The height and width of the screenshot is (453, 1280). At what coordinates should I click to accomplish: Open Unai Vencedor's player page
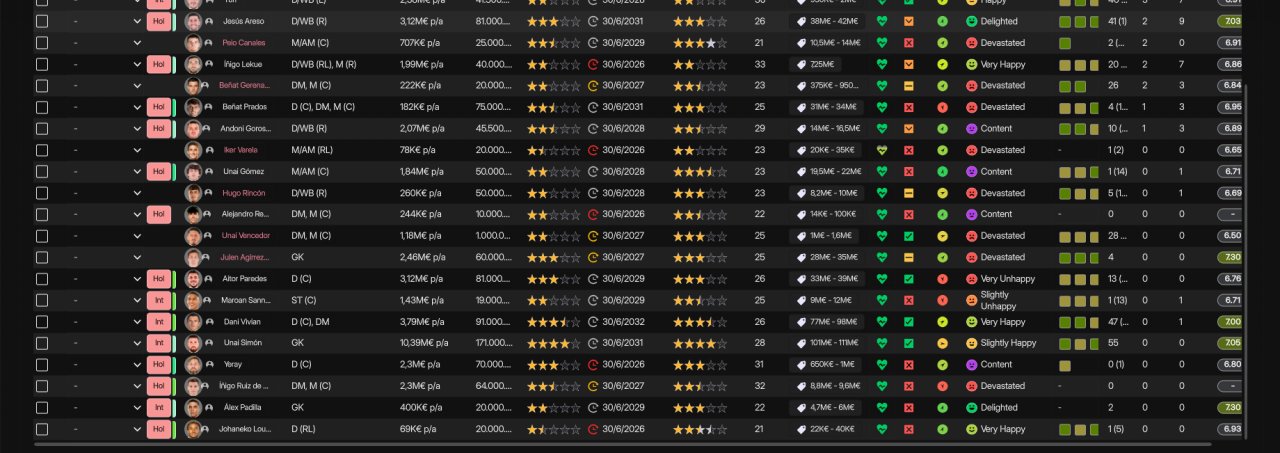point(245,236)
